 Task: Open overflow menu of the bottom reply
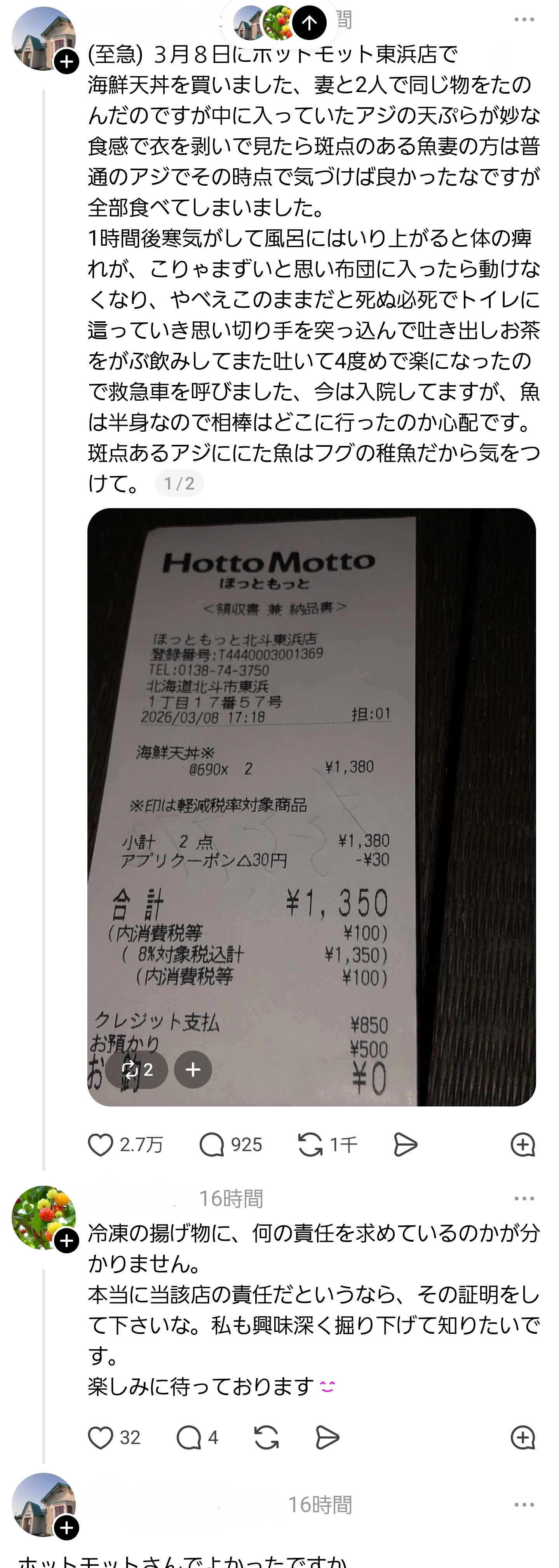click(524, 1505)
